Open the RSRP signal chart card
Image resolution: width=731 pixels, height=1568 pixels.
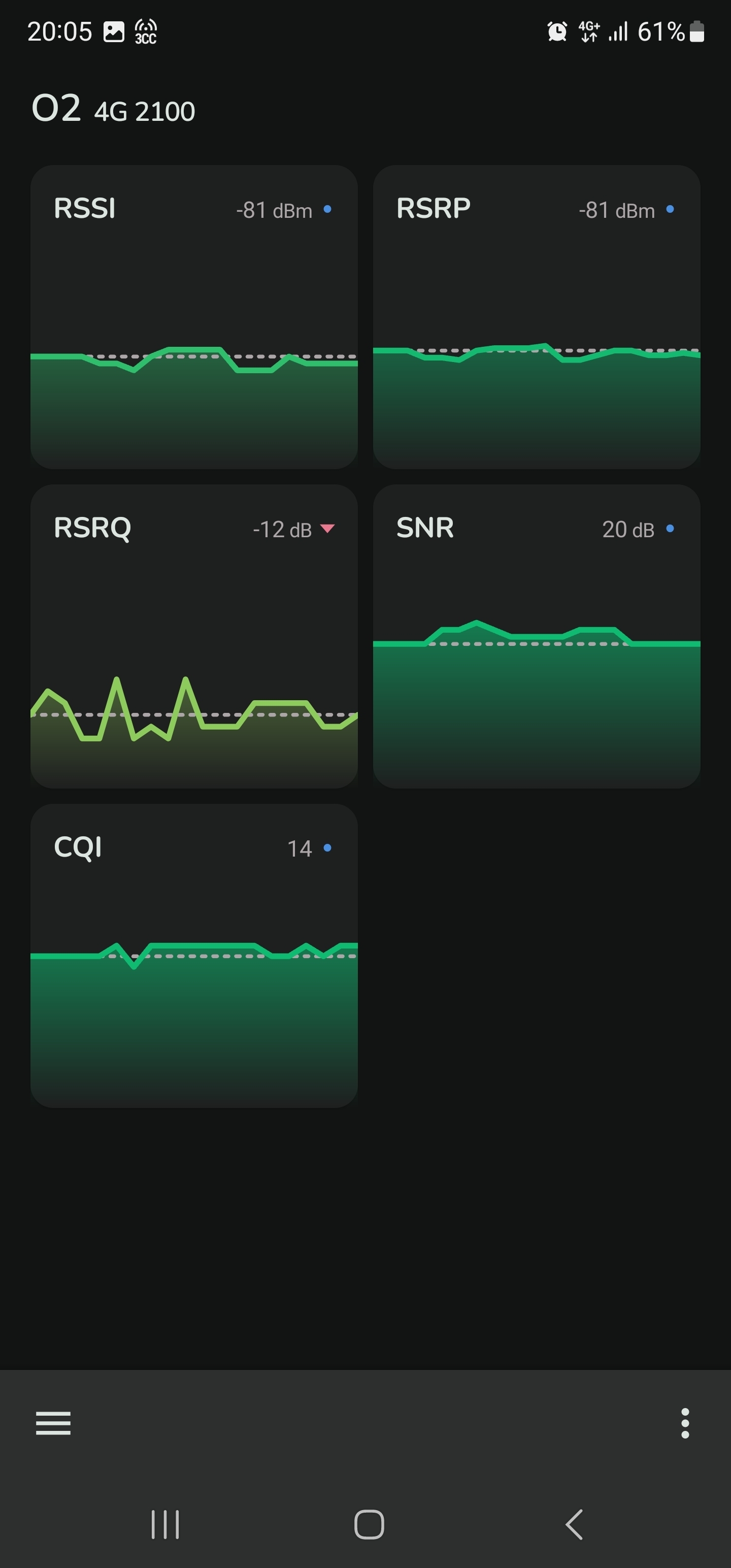click(x=537, y=316)
